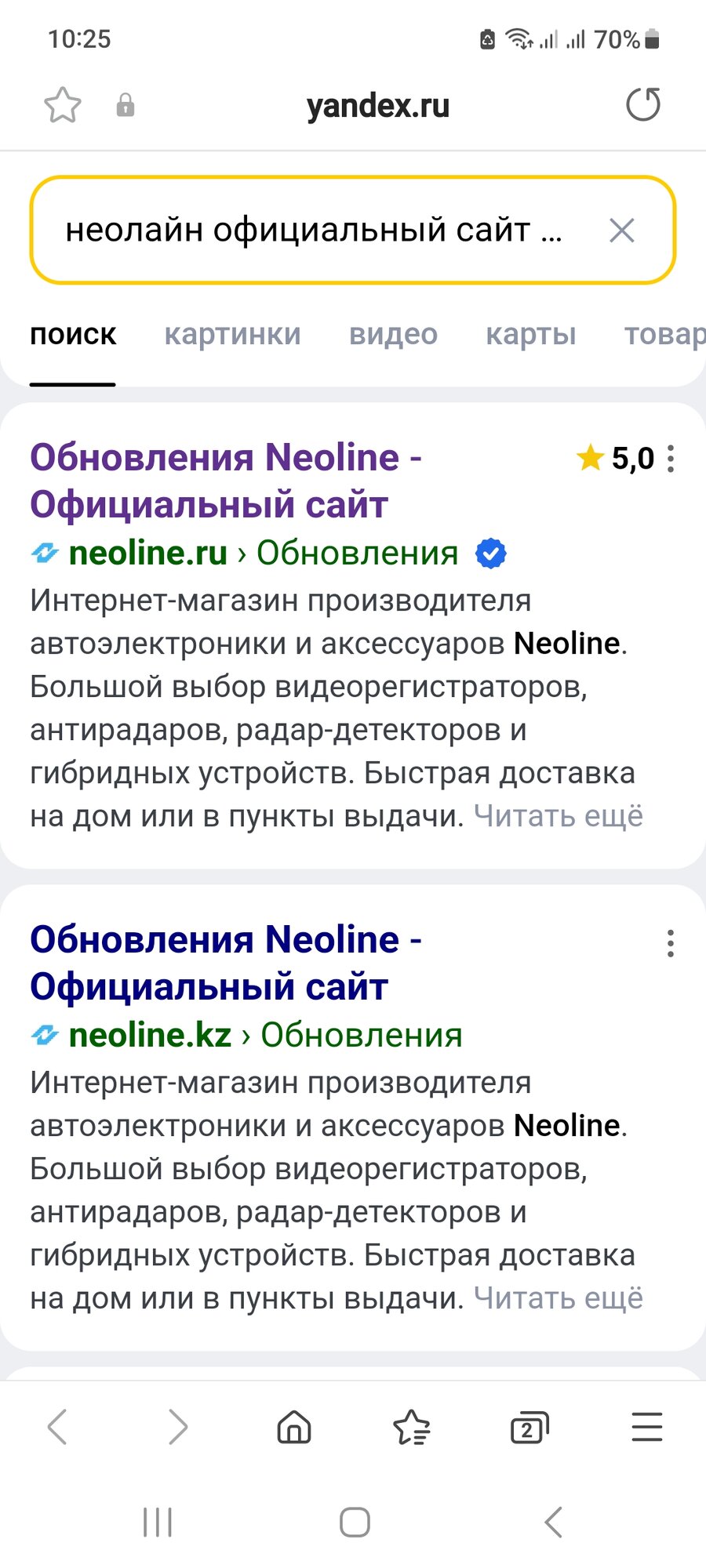Go back to the previous page in browser
The height and width of the screenshot is (1568, 706).
58,1427
